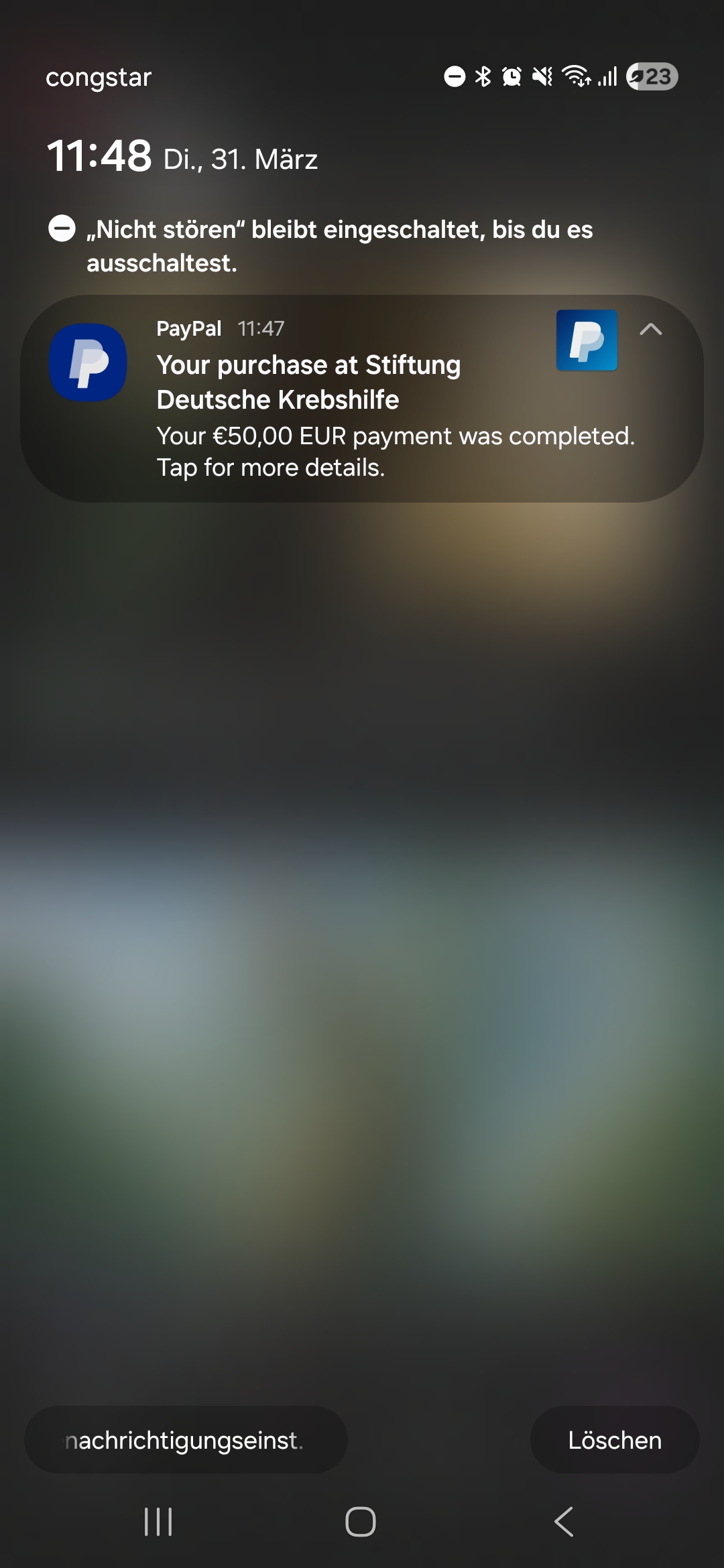The image size is (724, 1568).
Task: Open the notification settings button
Action: 186,1440
